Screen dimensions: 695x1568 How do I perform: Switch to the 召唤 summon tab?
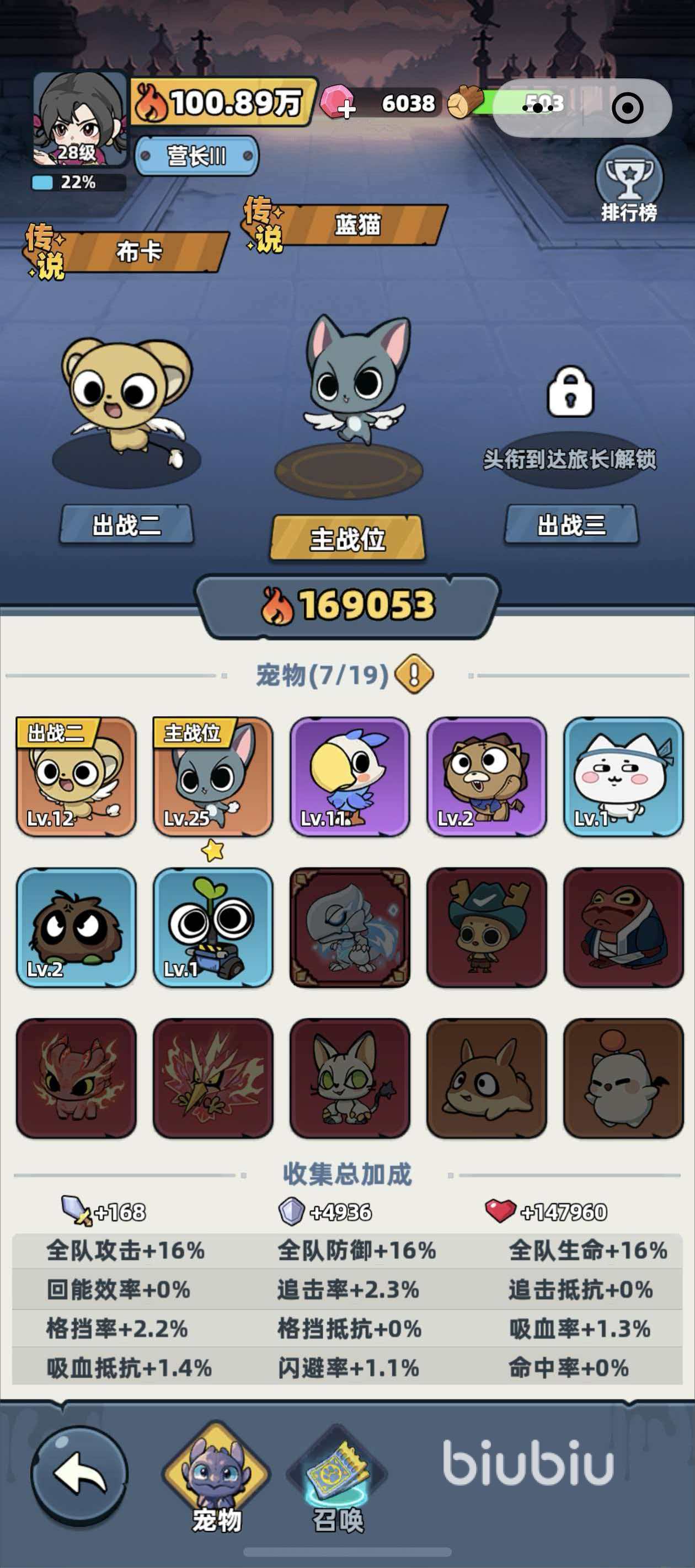coord(338,1478)
